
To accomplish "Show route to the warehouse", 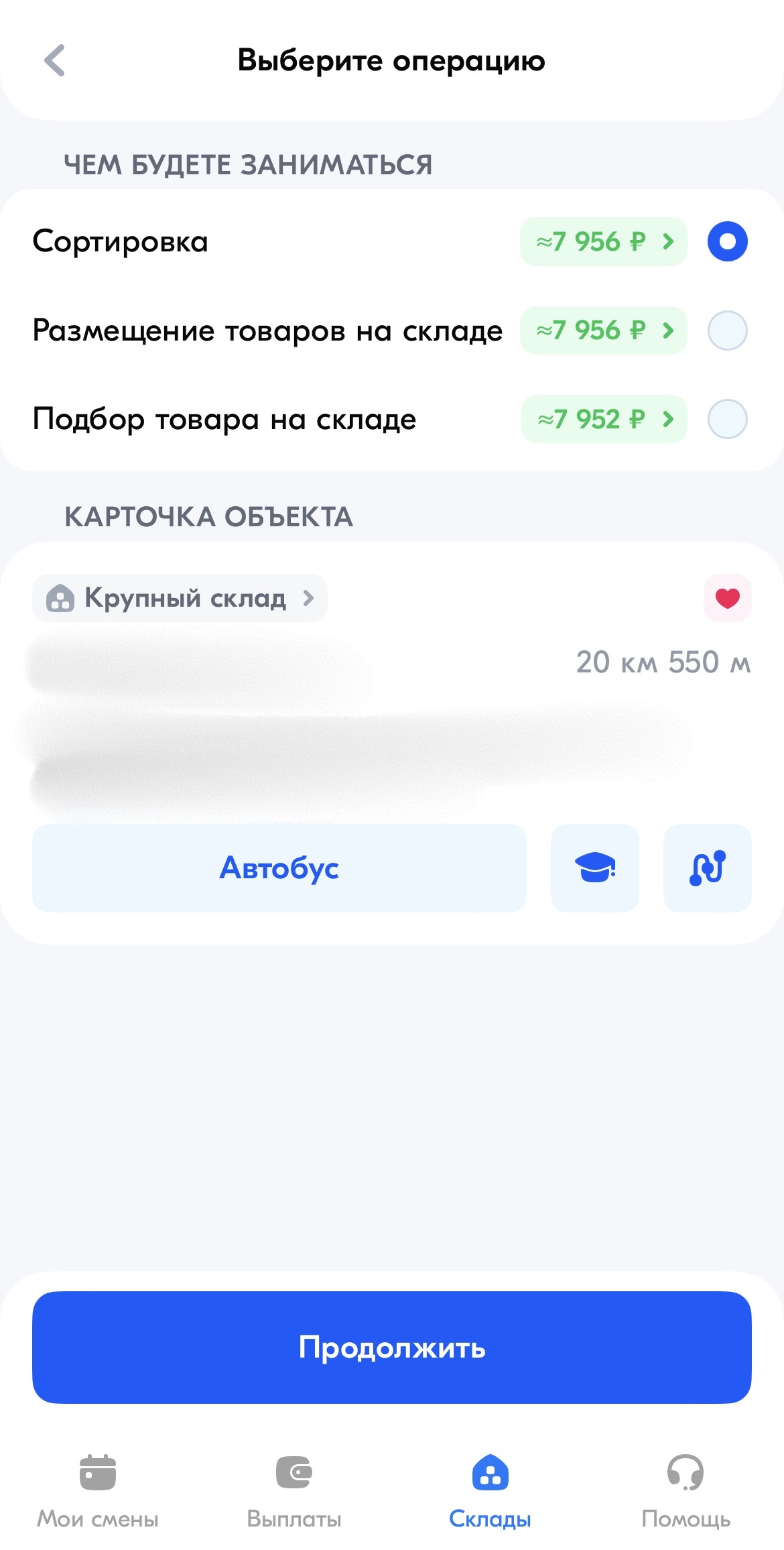I will (707, 868).
